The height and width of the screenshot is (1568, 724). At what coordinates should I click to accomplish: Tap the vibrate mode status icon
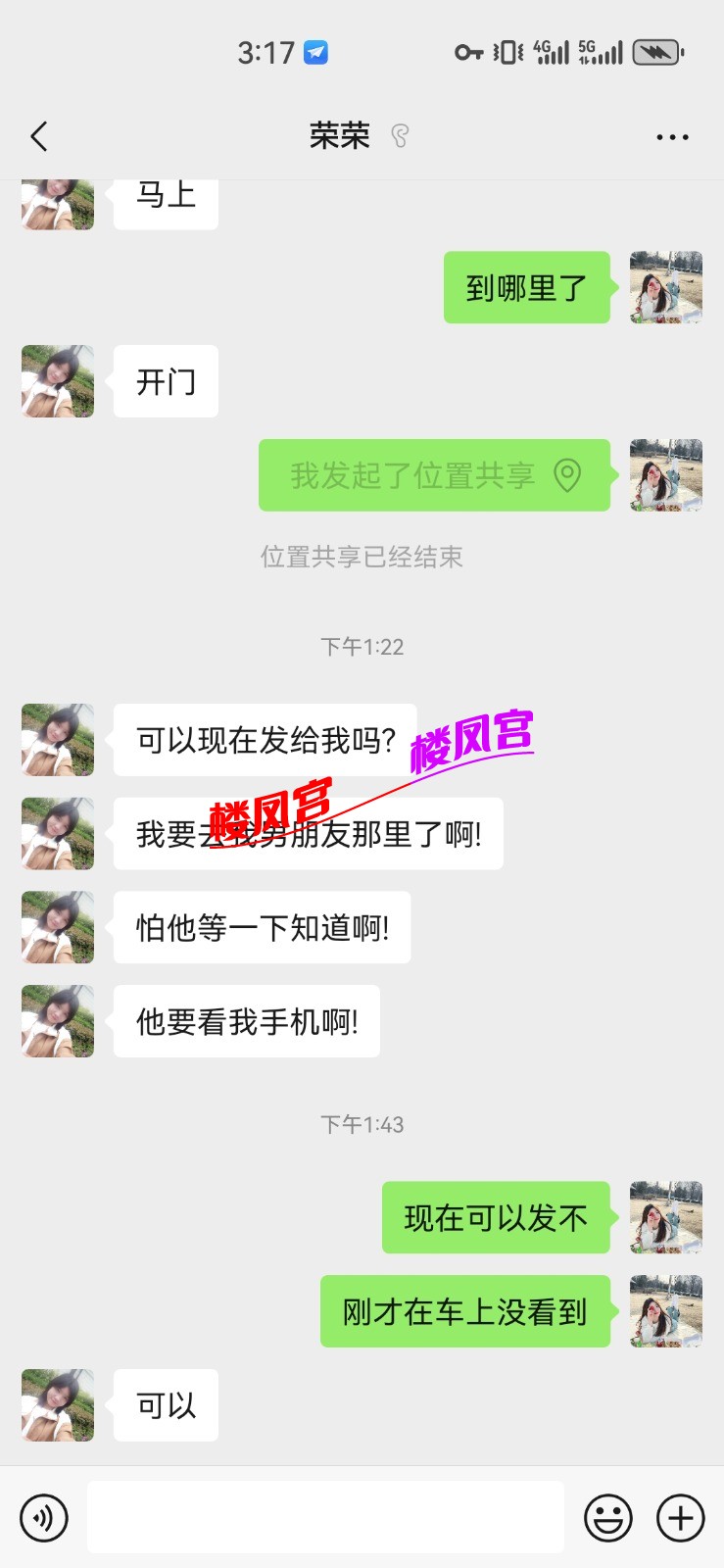(504, 51)
